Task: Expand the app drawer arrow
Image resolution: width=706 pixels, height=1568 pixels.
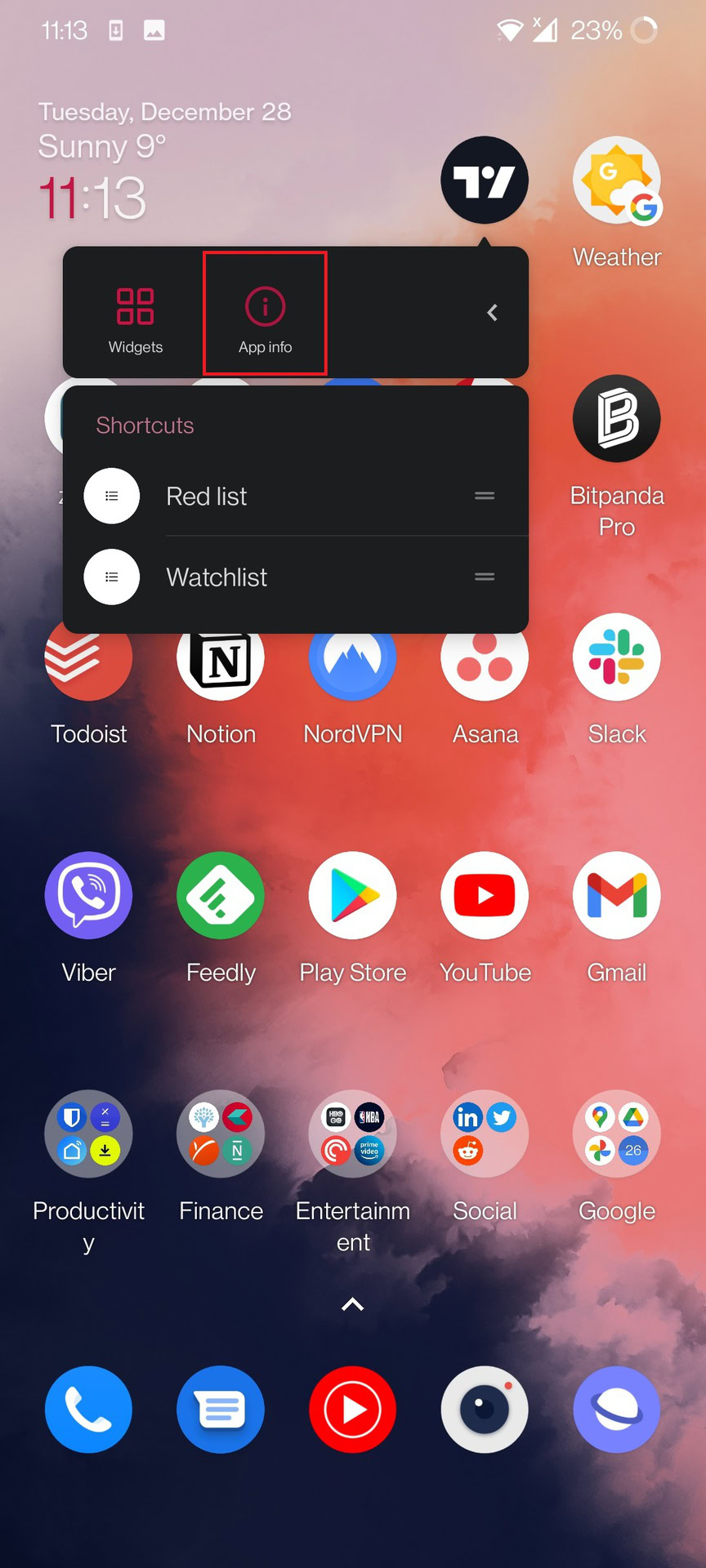Action: (352, 1304)
